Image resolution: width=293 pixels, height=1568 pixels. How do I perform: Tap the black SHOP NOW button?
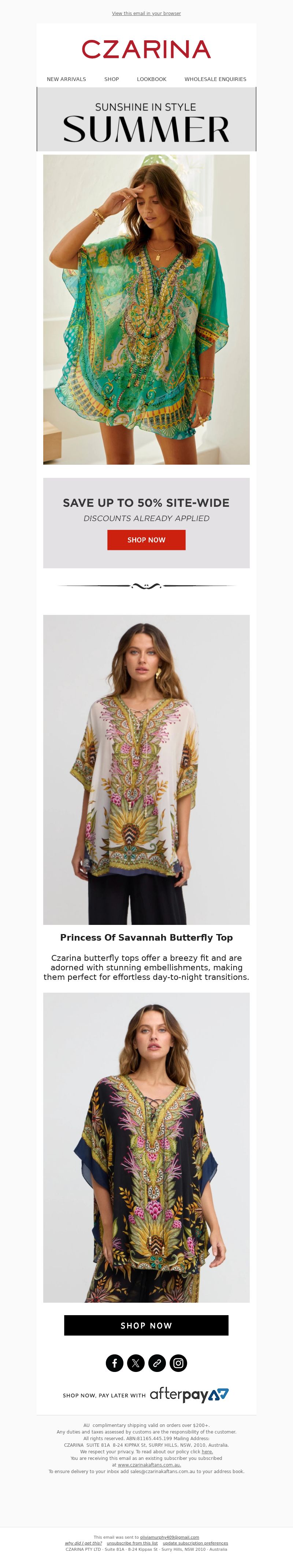coord(146,1325)
